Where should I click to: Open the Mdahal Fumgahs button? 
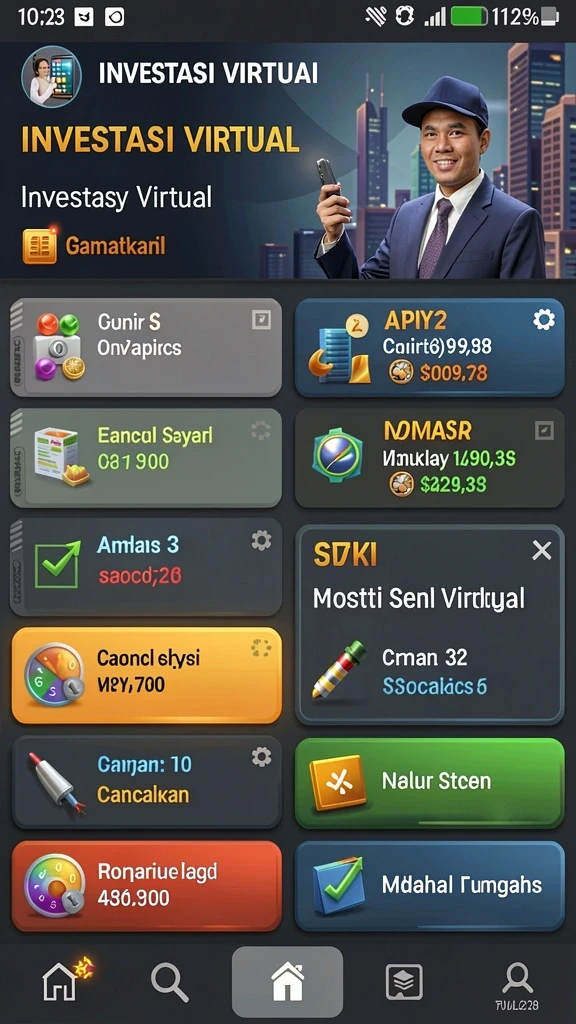(430, 886)
